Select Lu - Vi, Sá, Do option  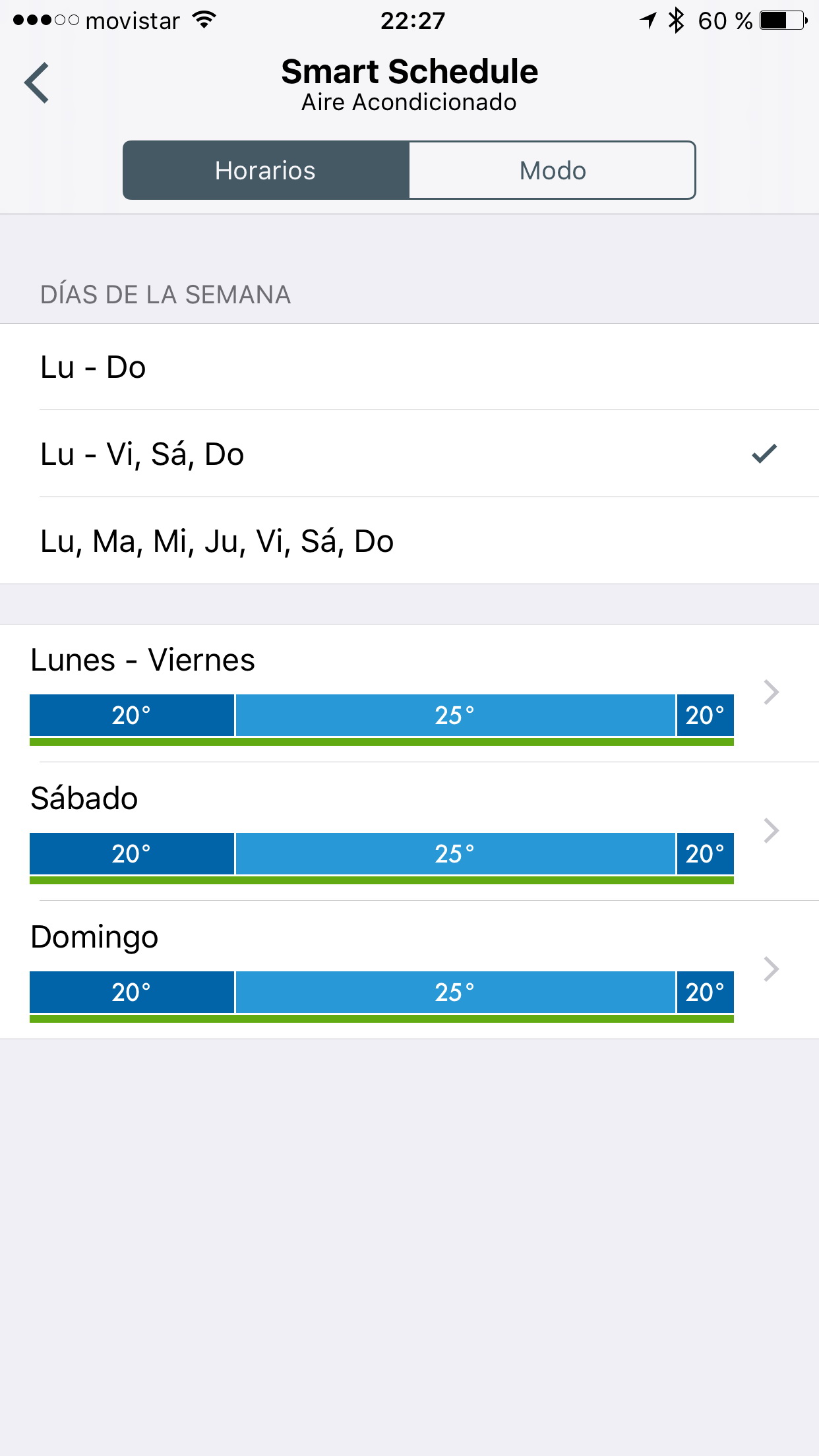point(409,454)
